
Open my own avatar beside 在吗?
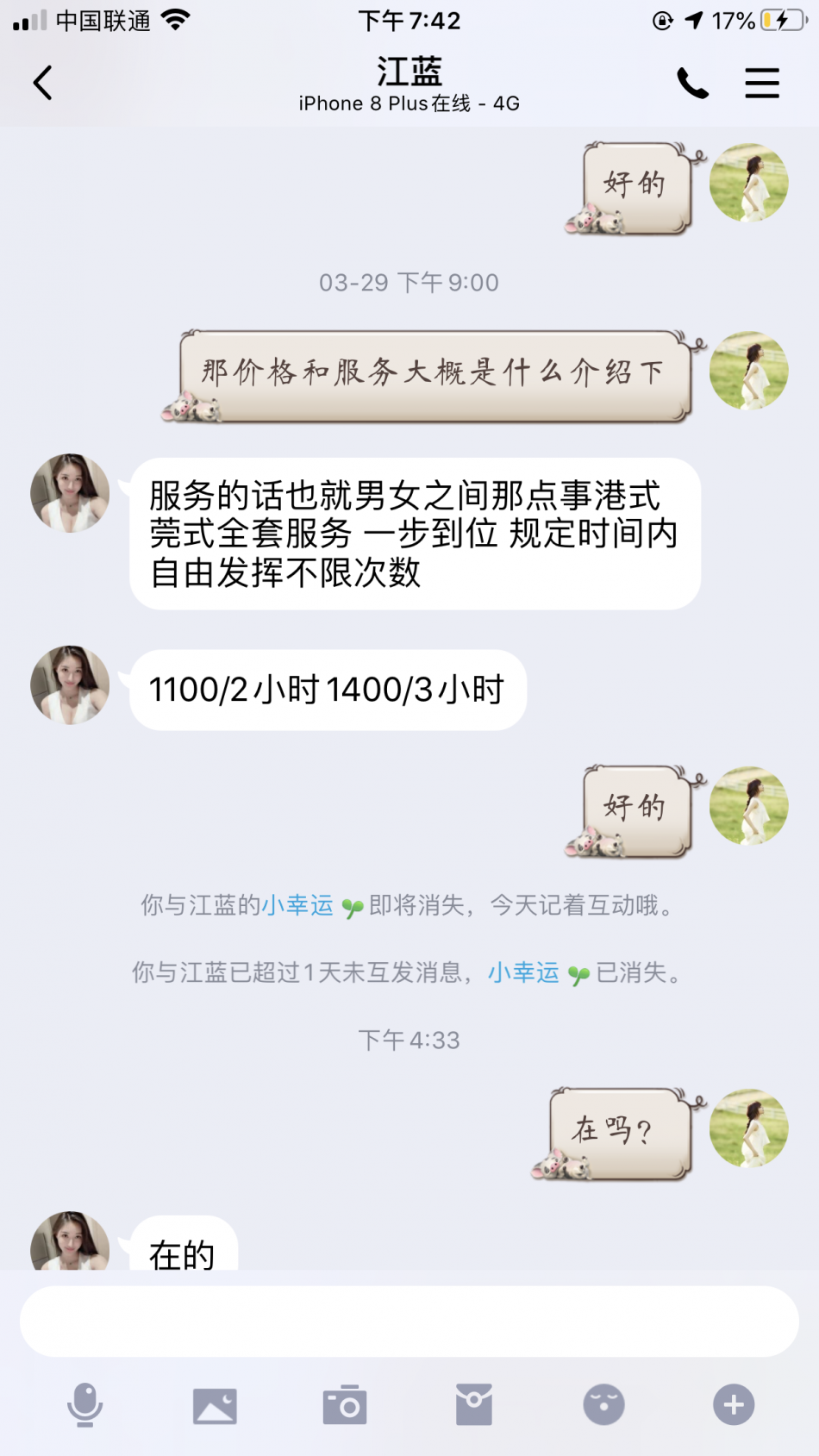[x=748, y=1128]
